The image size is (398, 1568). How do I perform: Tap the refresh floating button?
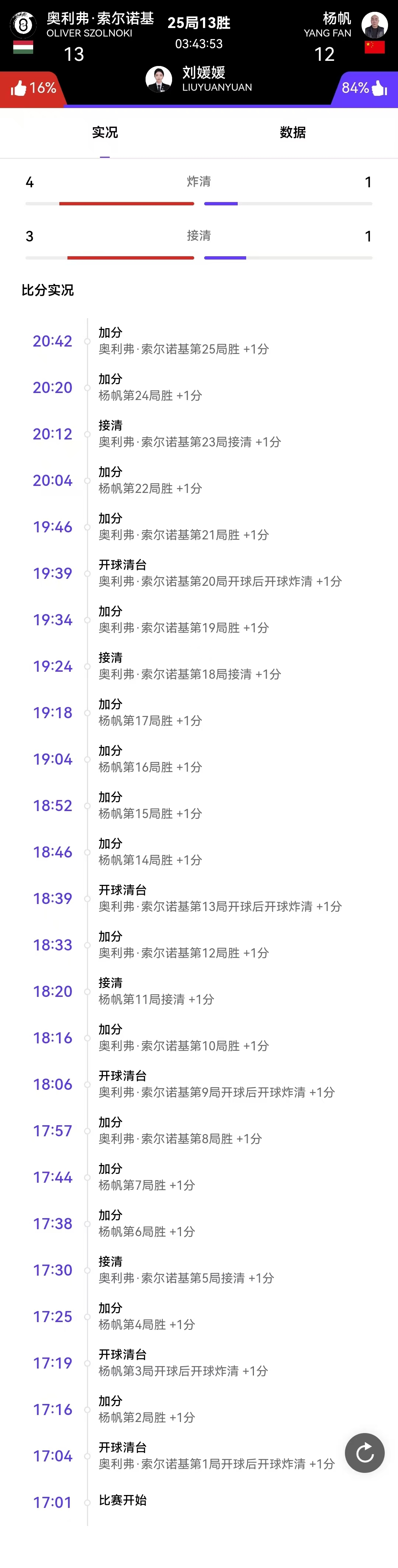click(364, 1453)
